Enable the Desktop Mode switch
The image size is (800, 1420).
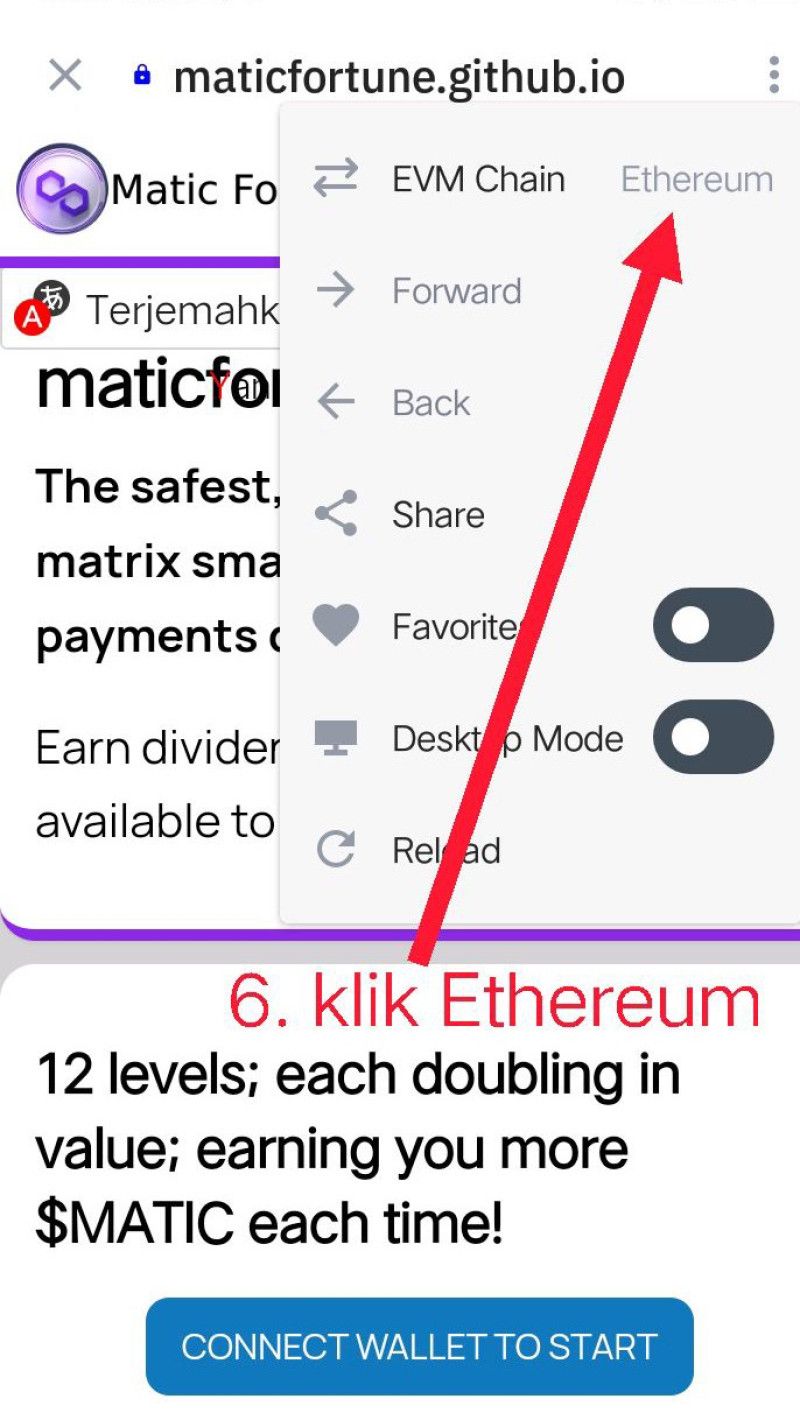pos(713,738)
